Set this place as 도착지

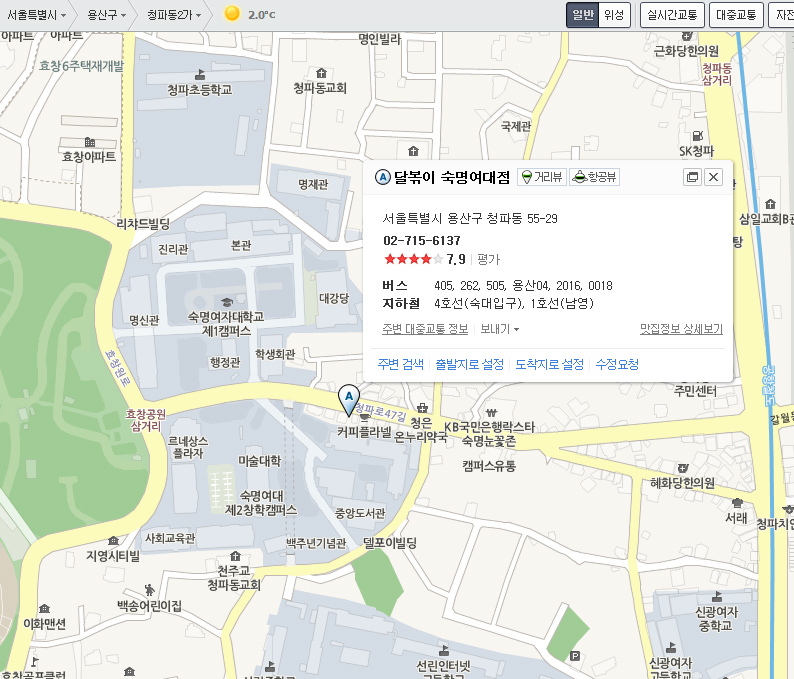(549, 364)
